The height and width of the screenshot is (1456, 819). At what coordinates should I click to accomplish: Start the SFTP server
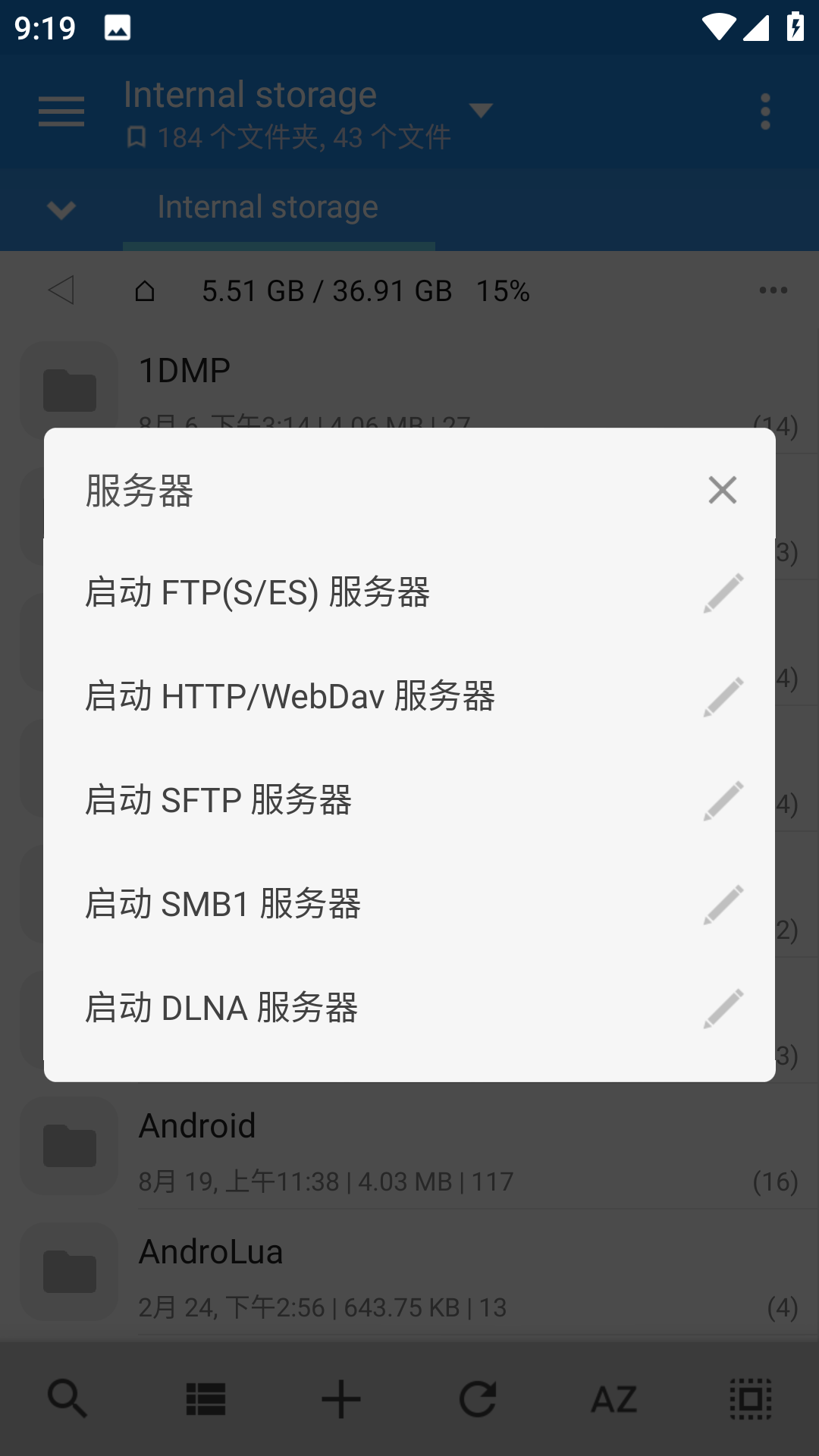click(218, 800)
